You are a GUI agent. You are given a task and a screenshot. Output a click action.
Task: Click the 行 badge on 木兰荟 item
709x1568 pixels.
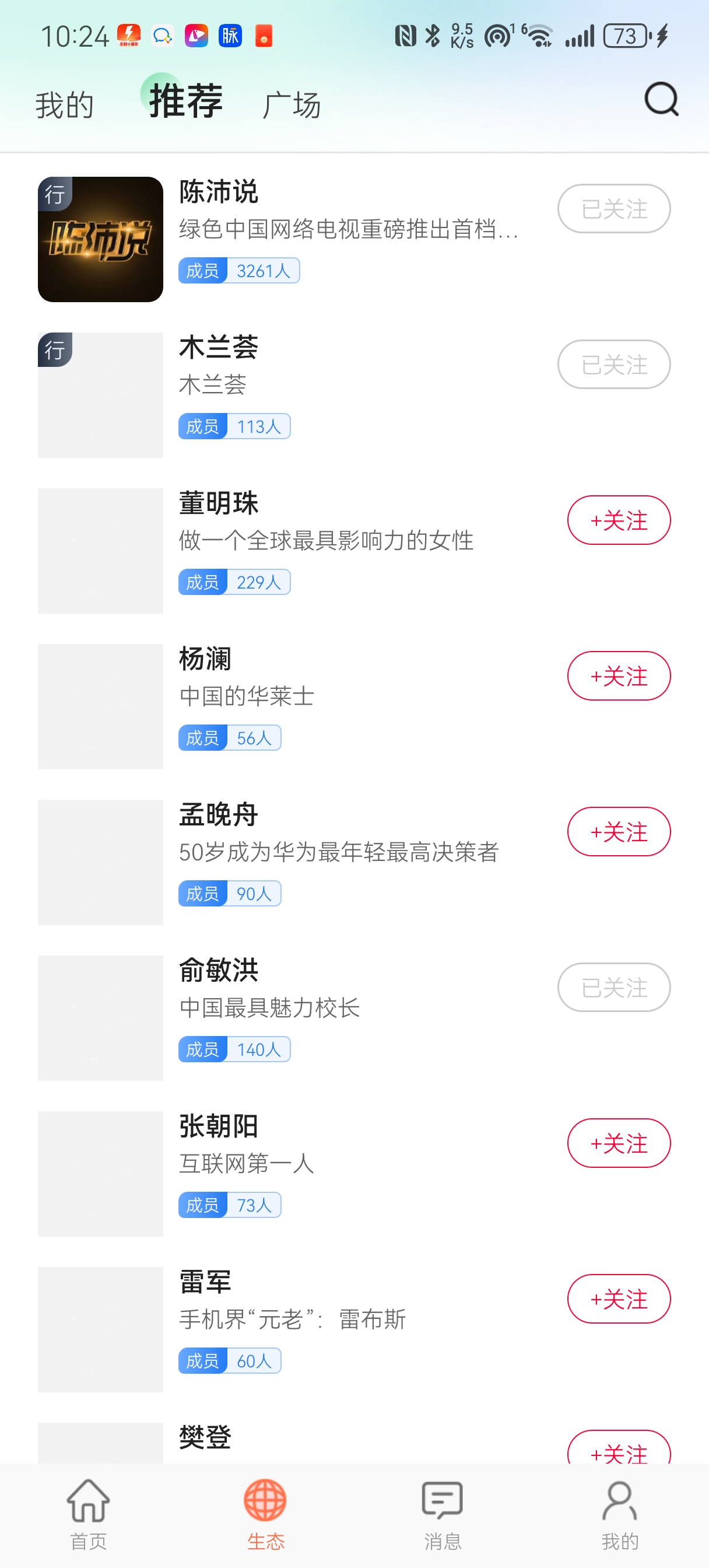pos(55,350)
